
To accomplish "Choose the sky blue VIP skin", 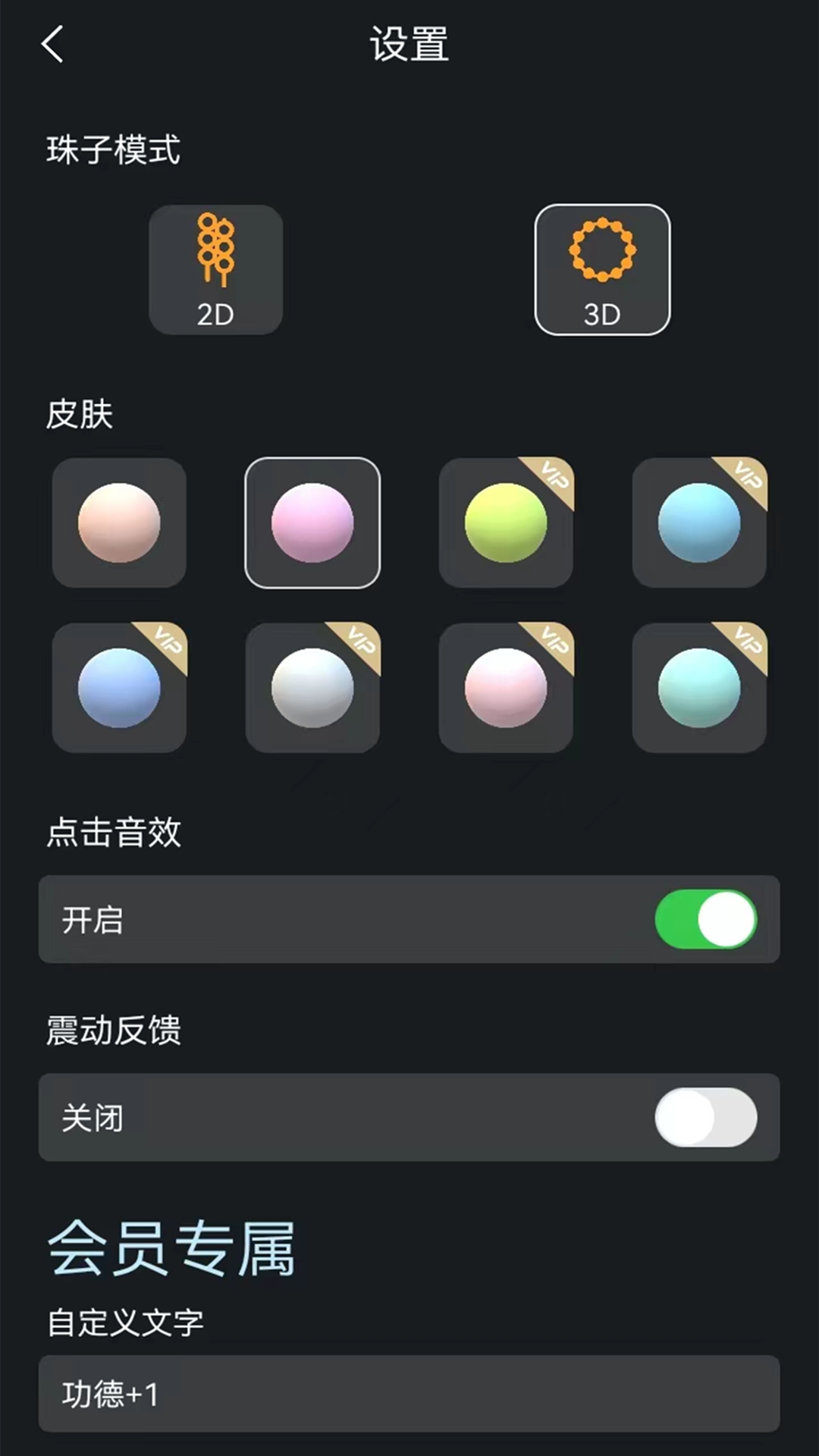I will coord(699,522).
